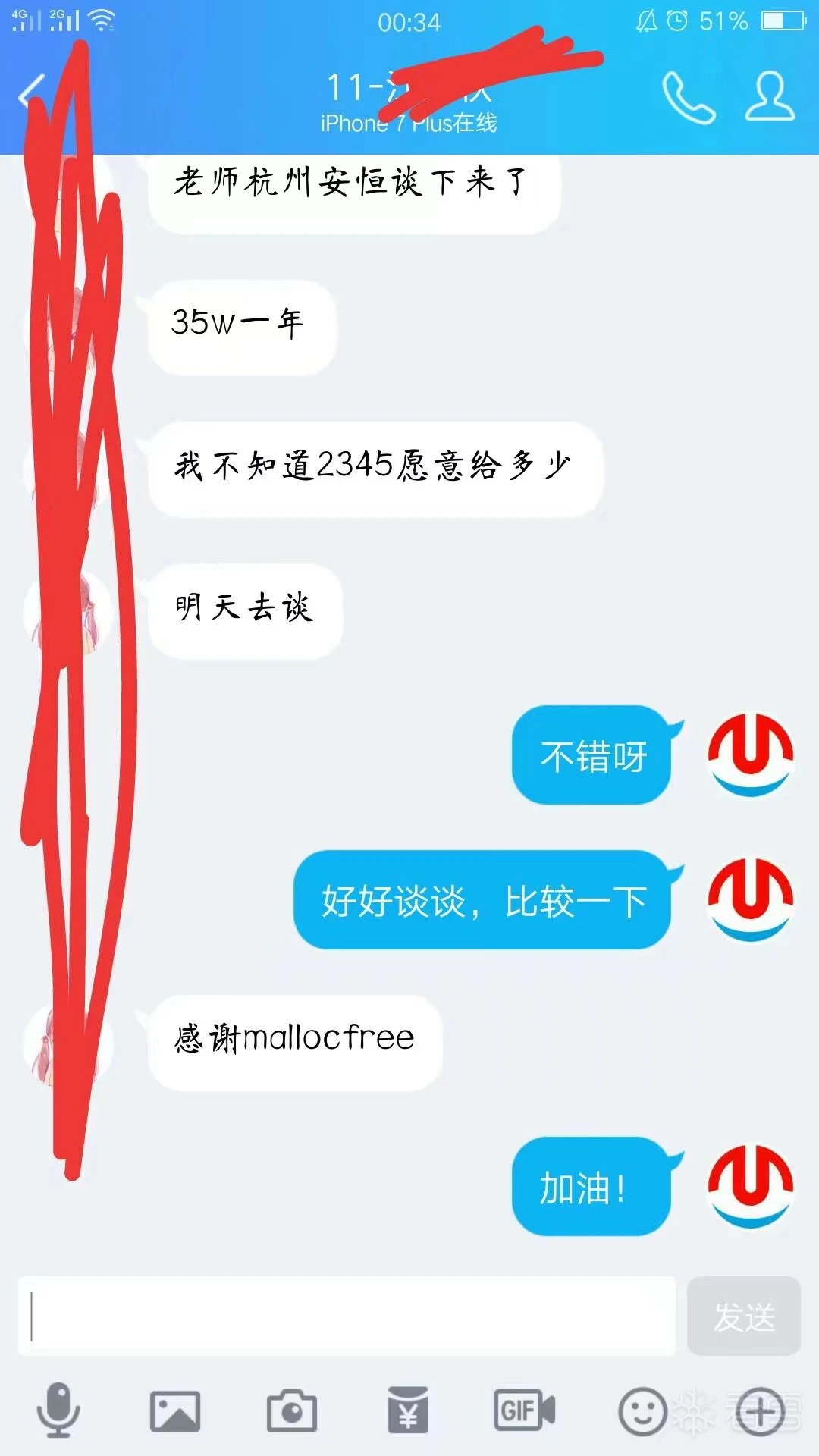The height and width of the screenshot is (1456, 819).
Task: Tap the 发送 send button
Action: point(743,1316)
